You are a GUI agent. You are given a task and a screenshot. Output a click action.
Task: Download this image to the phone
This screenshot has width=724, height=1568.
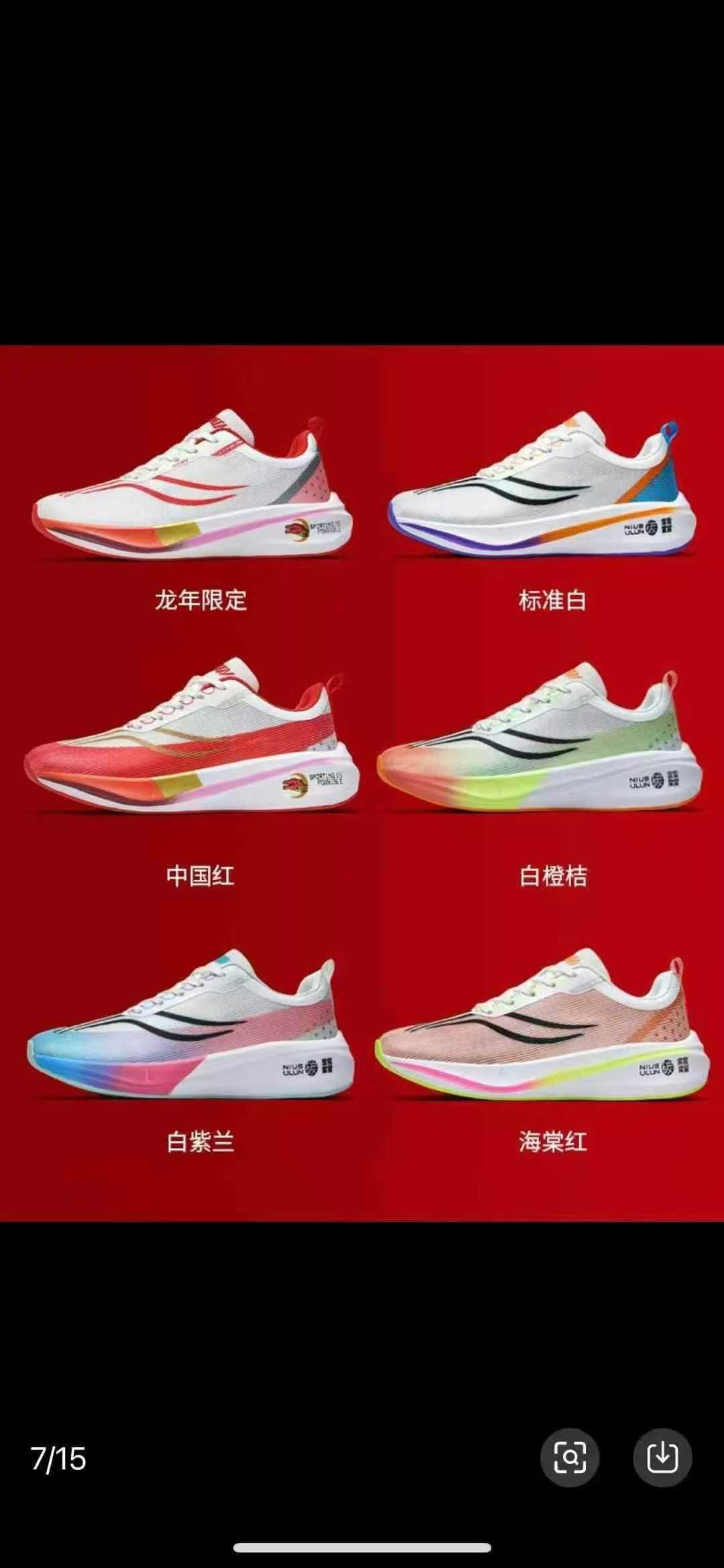click(x=662, y=1457)
